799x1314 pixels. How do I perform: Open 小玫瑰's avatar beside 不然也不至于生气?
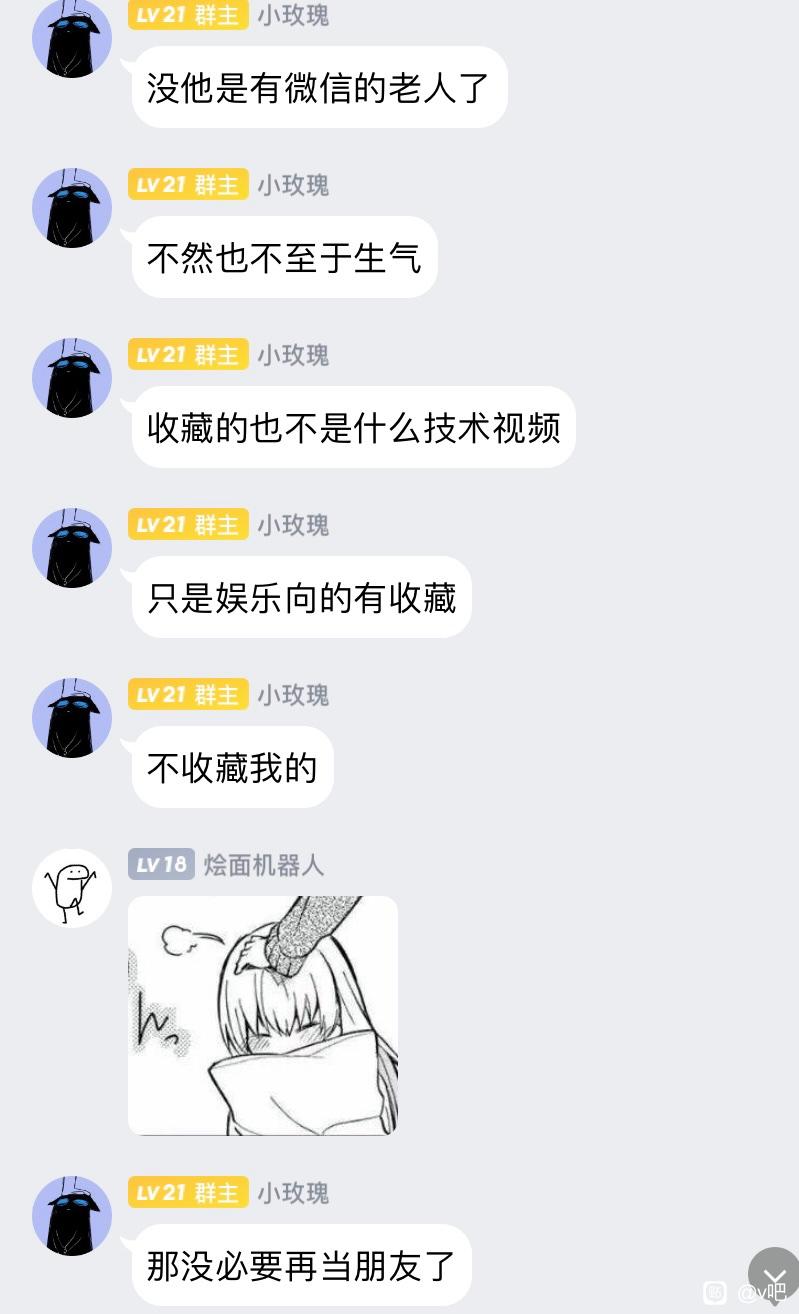pyautogui.click(x=72, y=208)
